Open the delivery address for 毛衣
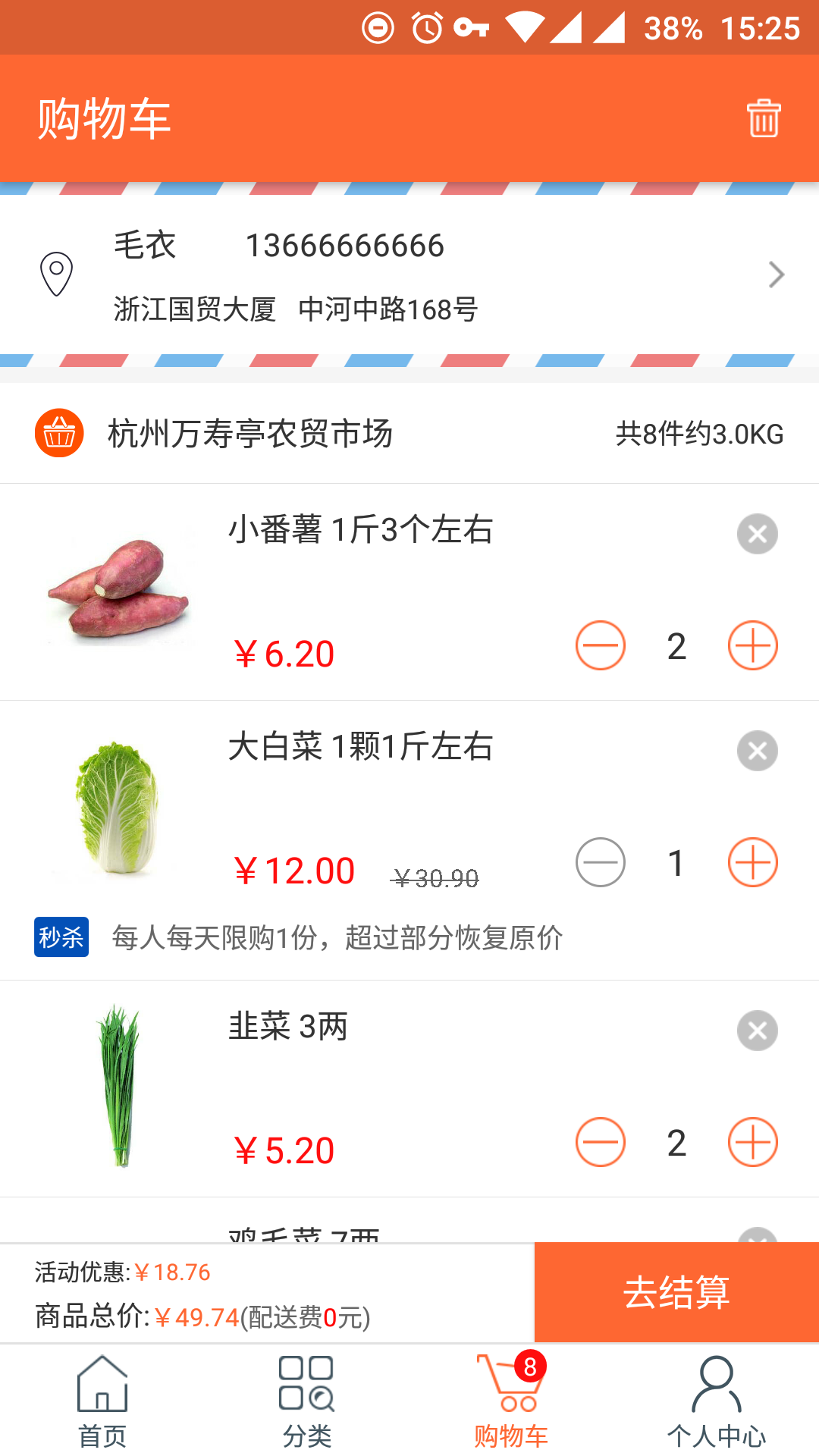Screen dimensions: 819x1456 coord(409,275)
